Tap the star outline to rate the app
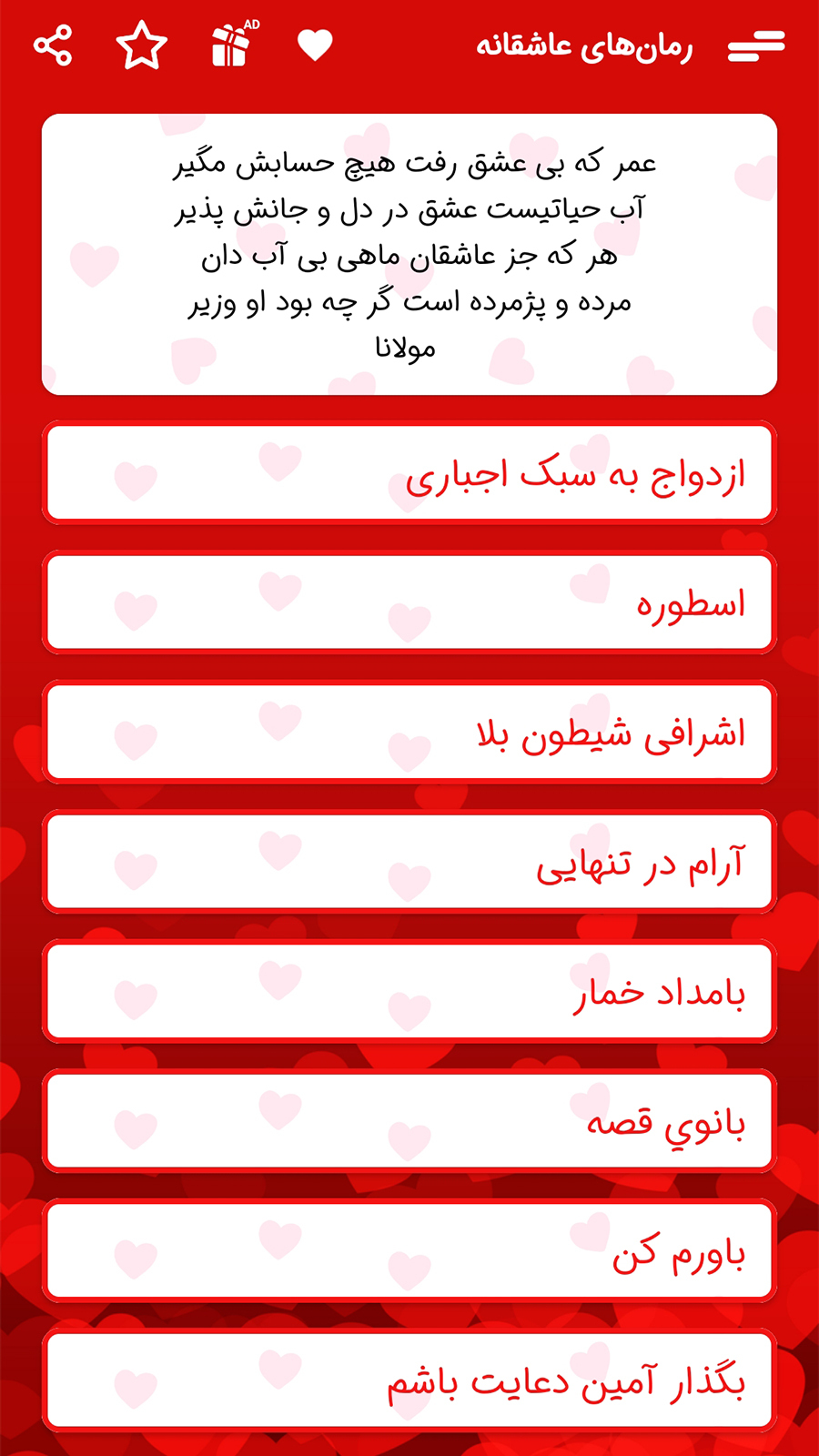819x1456 pixels. pos(143,45)
